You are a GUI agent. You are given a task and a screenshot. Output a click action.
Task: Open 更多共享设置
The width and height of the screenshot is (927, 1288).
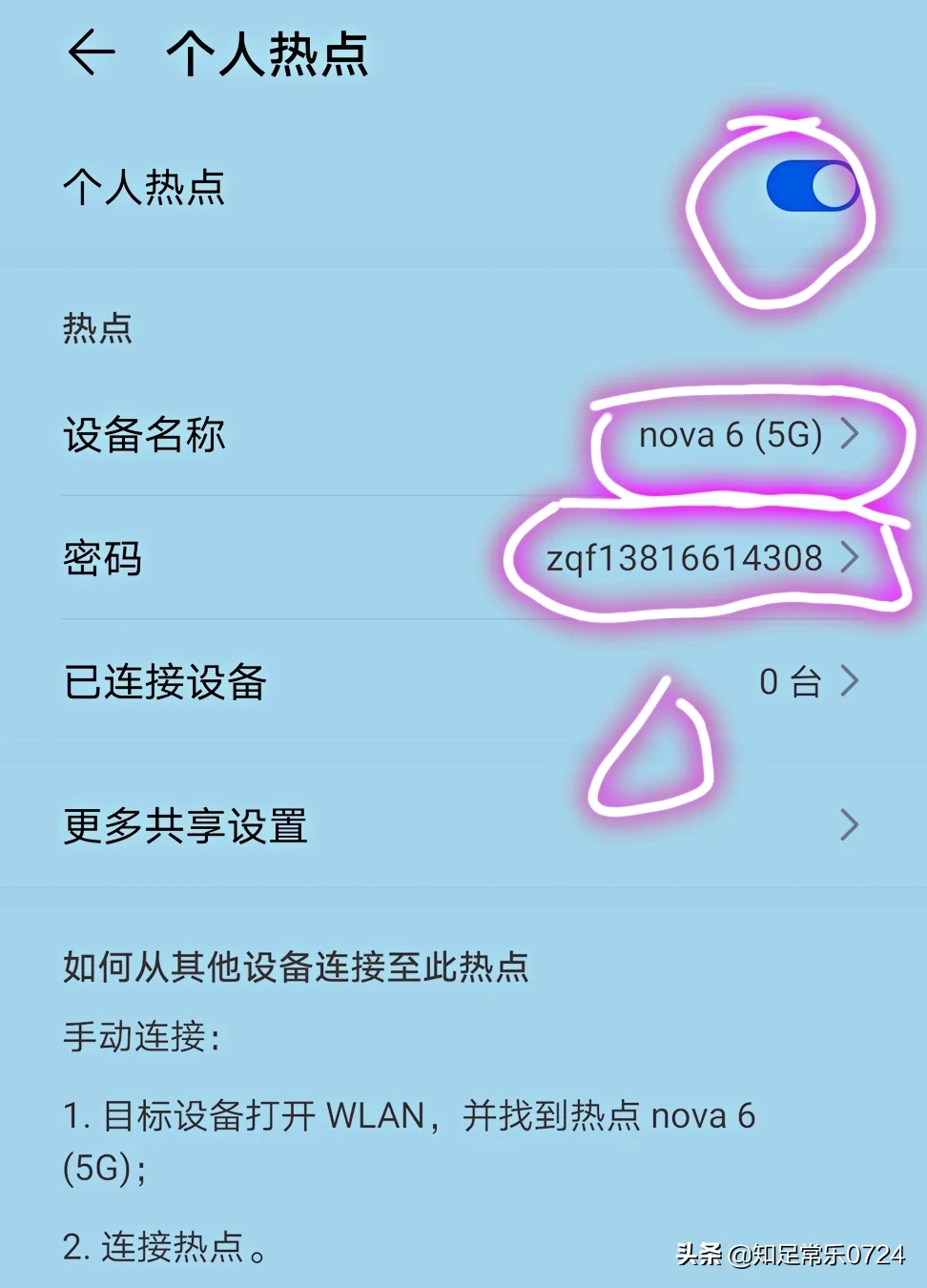click(463, 825)
